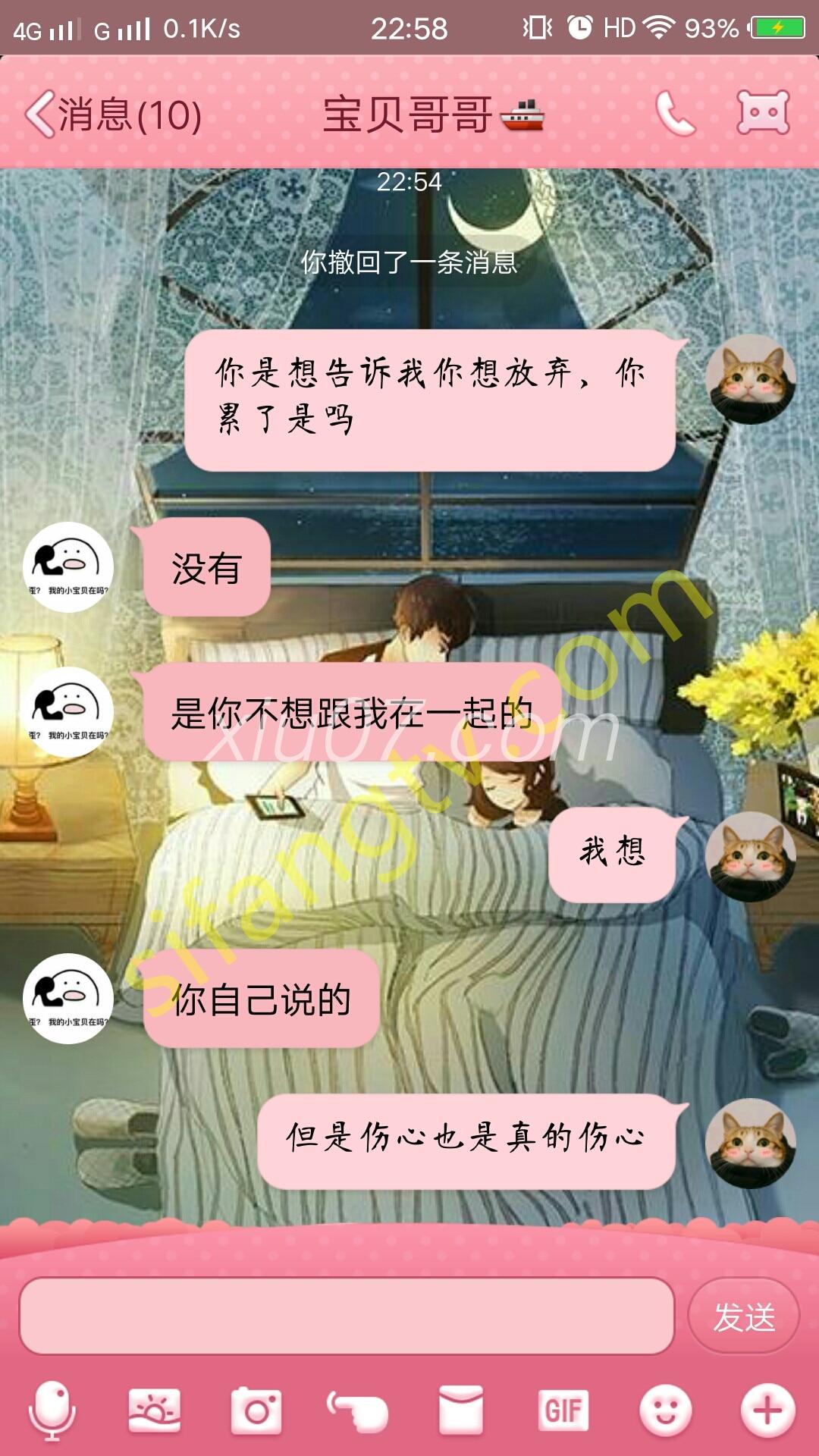Open contact avatar beside 没有 message
The height and width of the screenshot is (1456, 819).
68,566
